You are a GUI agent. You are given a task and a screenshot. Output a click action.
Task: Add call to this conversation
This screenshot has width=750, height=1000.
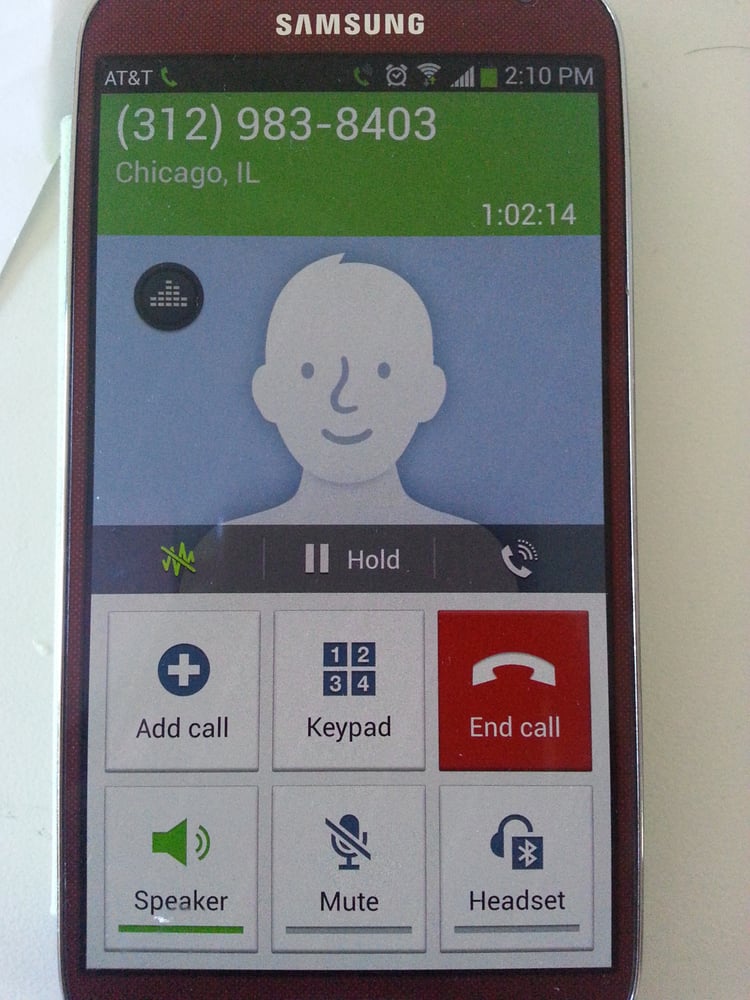(x=182, y=690)
